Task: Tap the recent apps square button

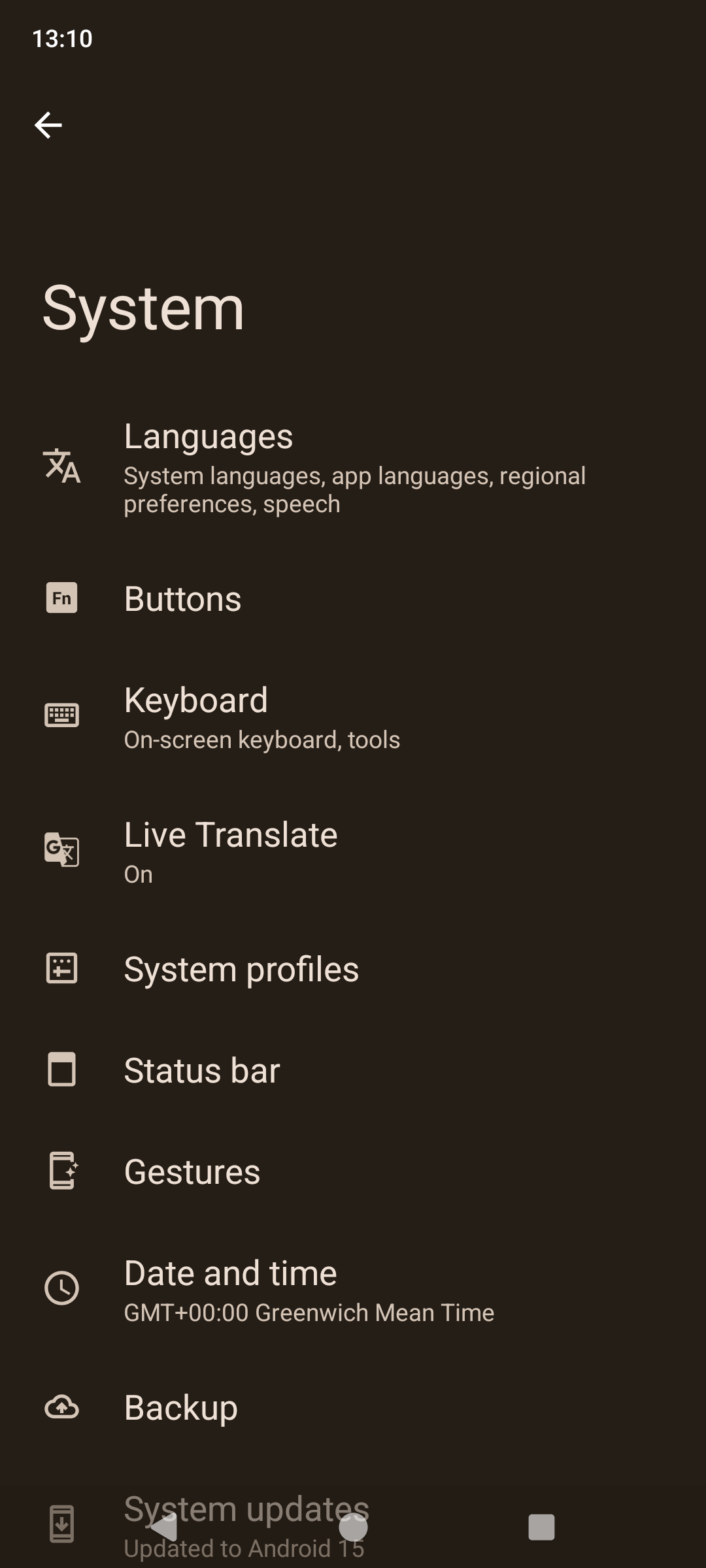Action: (541, 1527)
